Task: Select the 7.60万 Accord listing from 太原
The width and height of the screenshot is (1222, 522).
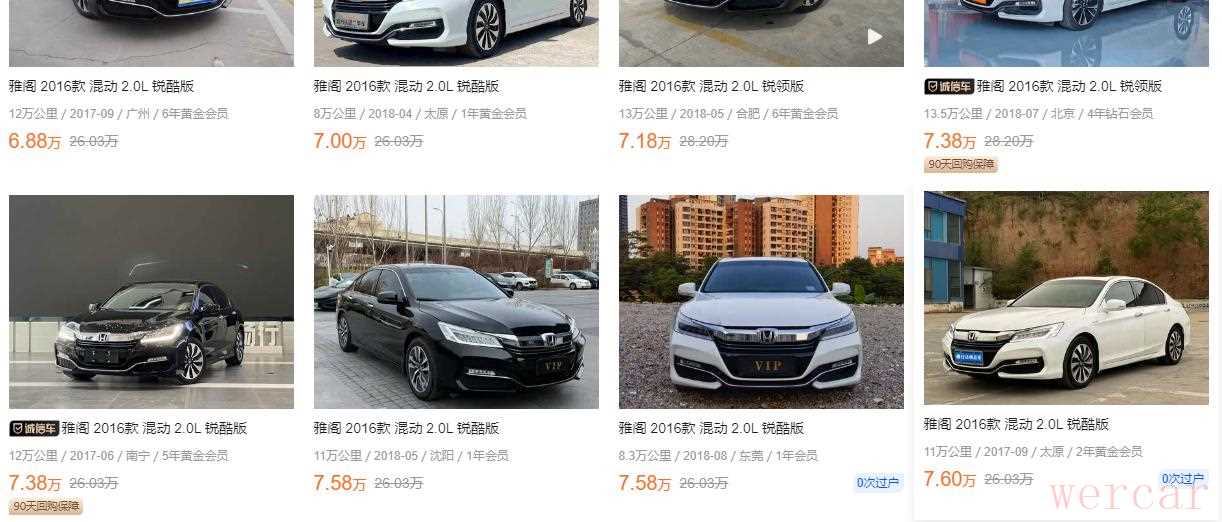Action: tap(1066, 298)
